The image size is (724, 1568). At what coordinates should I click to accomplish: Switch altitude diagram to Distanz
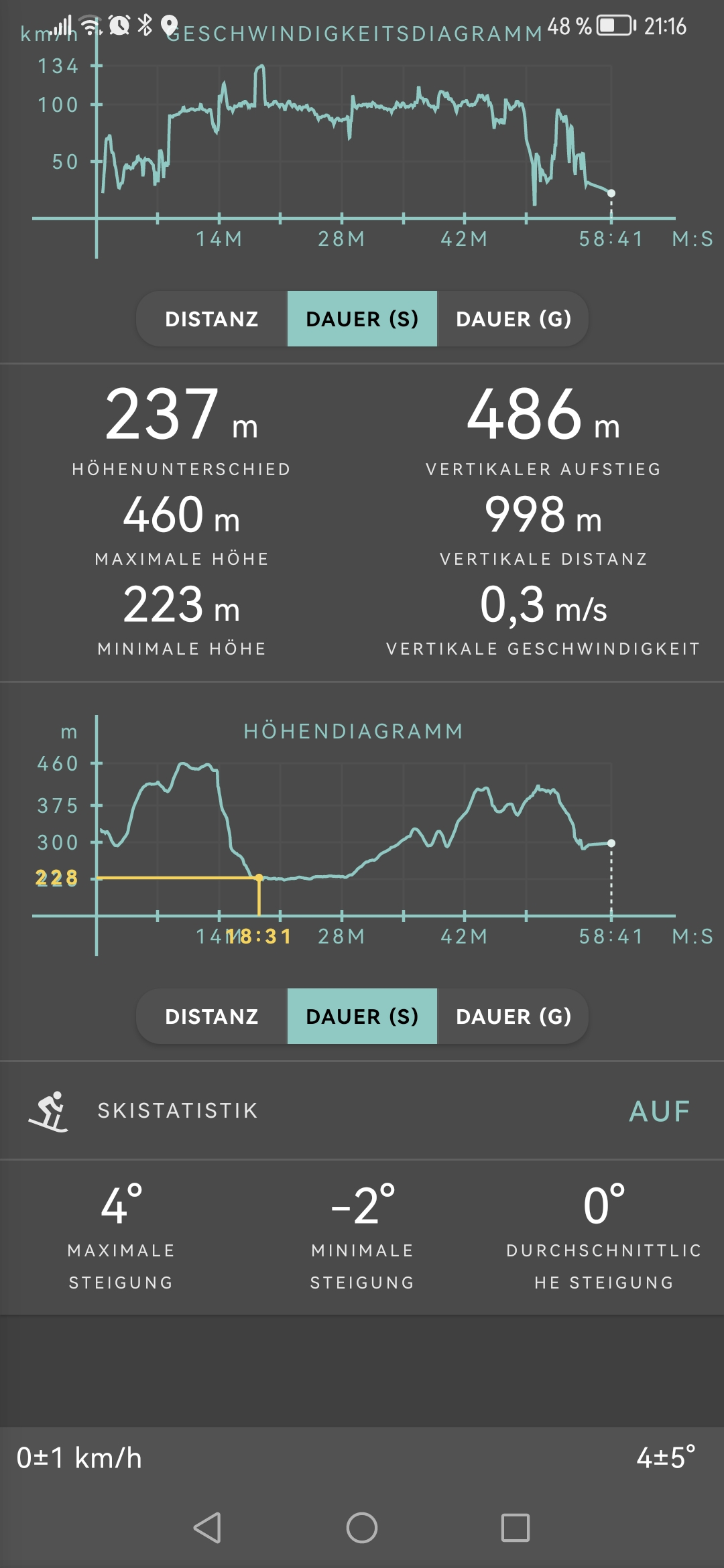pos(212,1017)
